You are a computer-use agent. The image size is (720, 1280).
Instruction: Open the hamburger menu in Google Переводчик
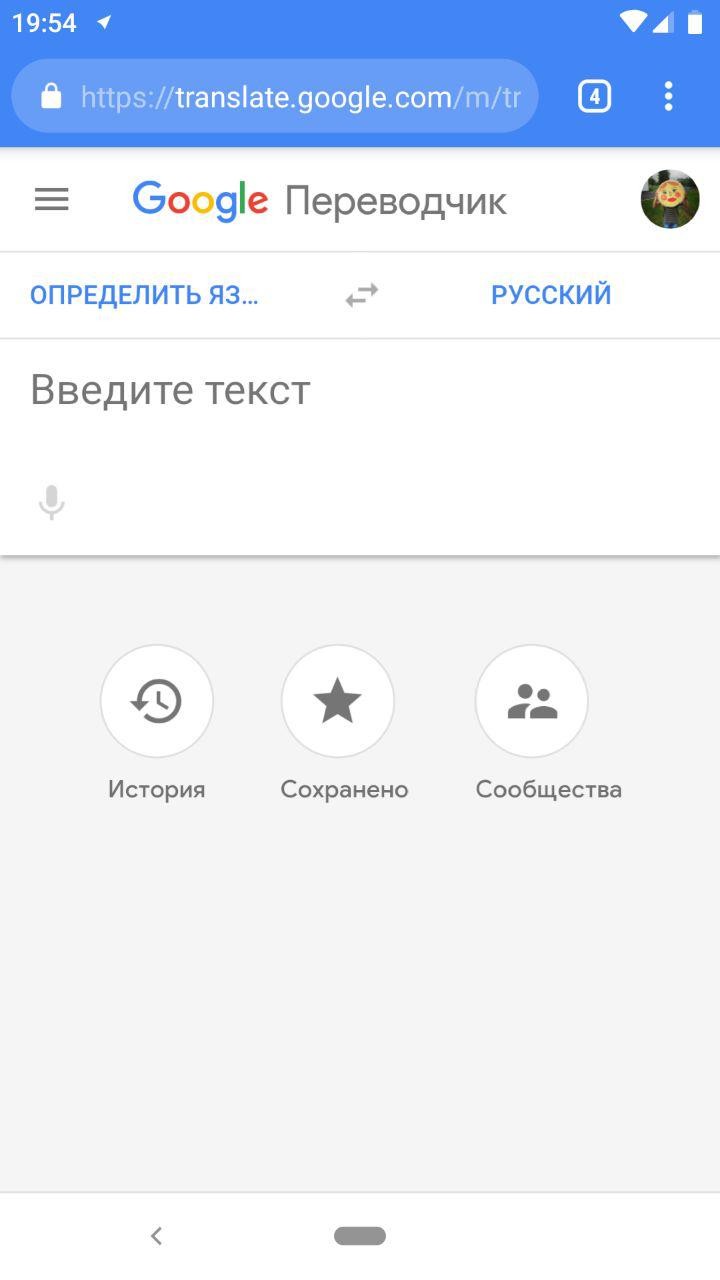52,200
